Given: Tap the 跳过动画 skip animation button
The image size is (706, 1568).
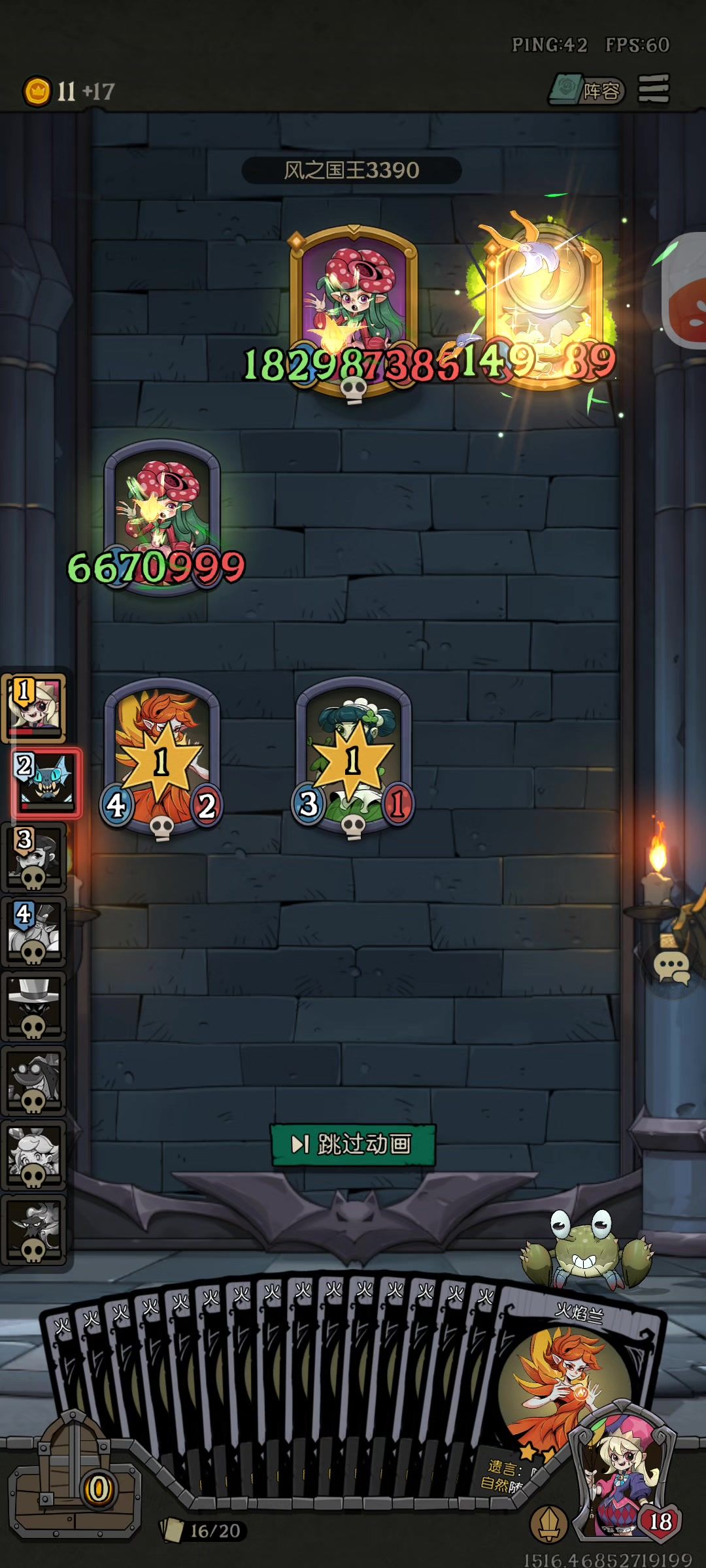Looking at the screenshot, I should pyautogui.click(x=353, y=1144).
